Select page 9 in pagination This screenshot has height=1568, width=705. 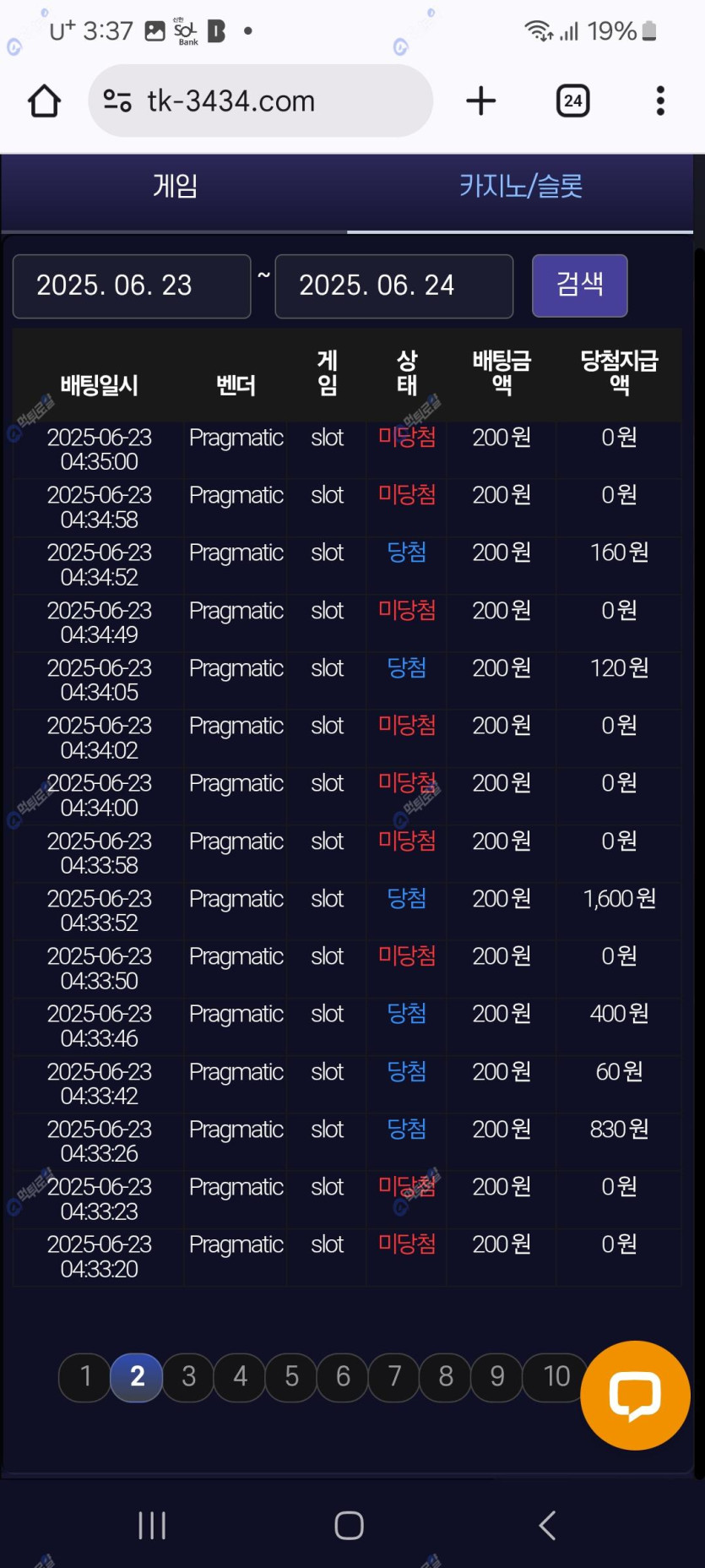point(498,1376)
